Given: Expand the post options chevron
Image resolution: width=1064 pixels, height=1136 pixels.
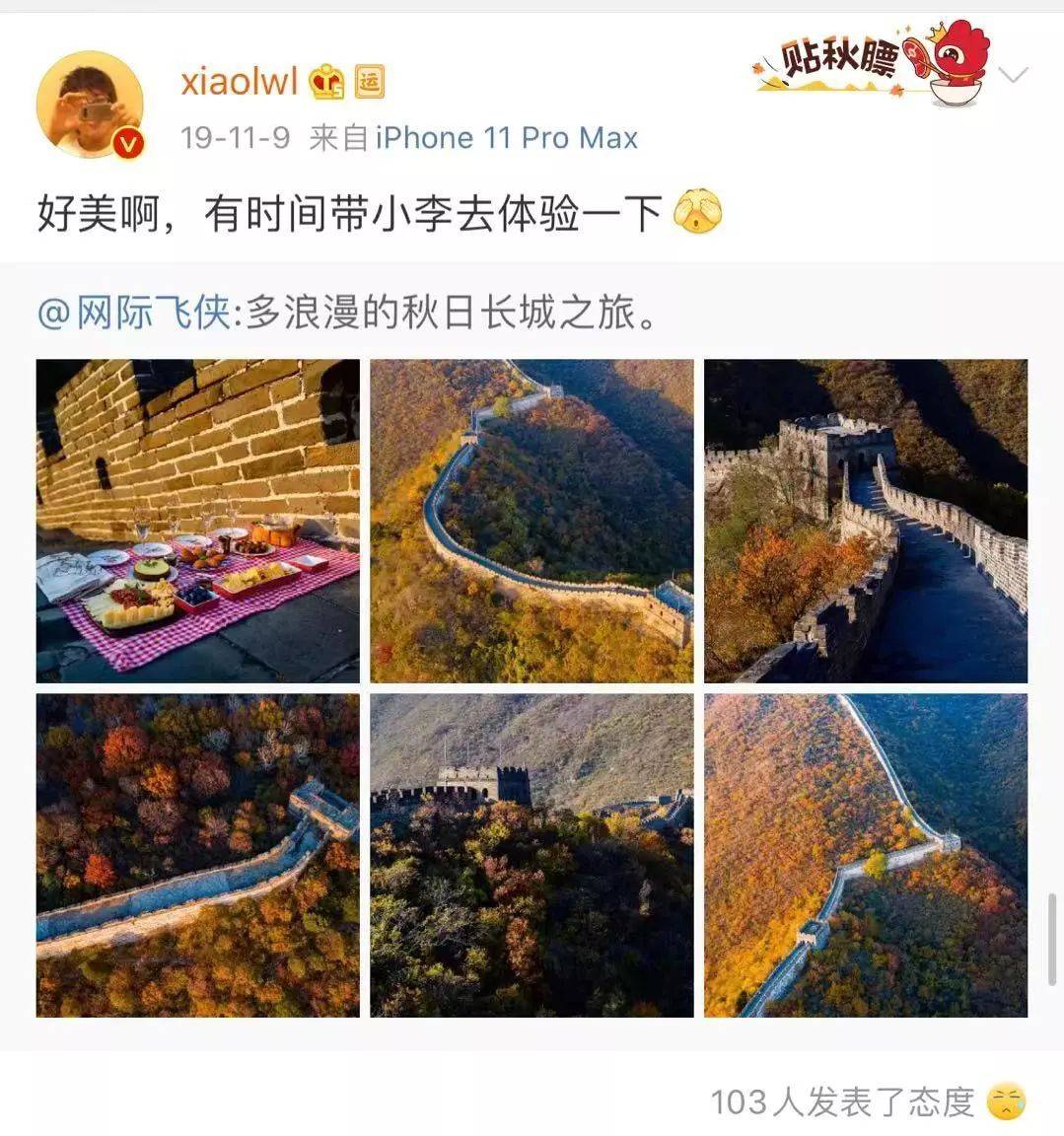Looking at the screenshot, I should click(x=1013, y=75).
